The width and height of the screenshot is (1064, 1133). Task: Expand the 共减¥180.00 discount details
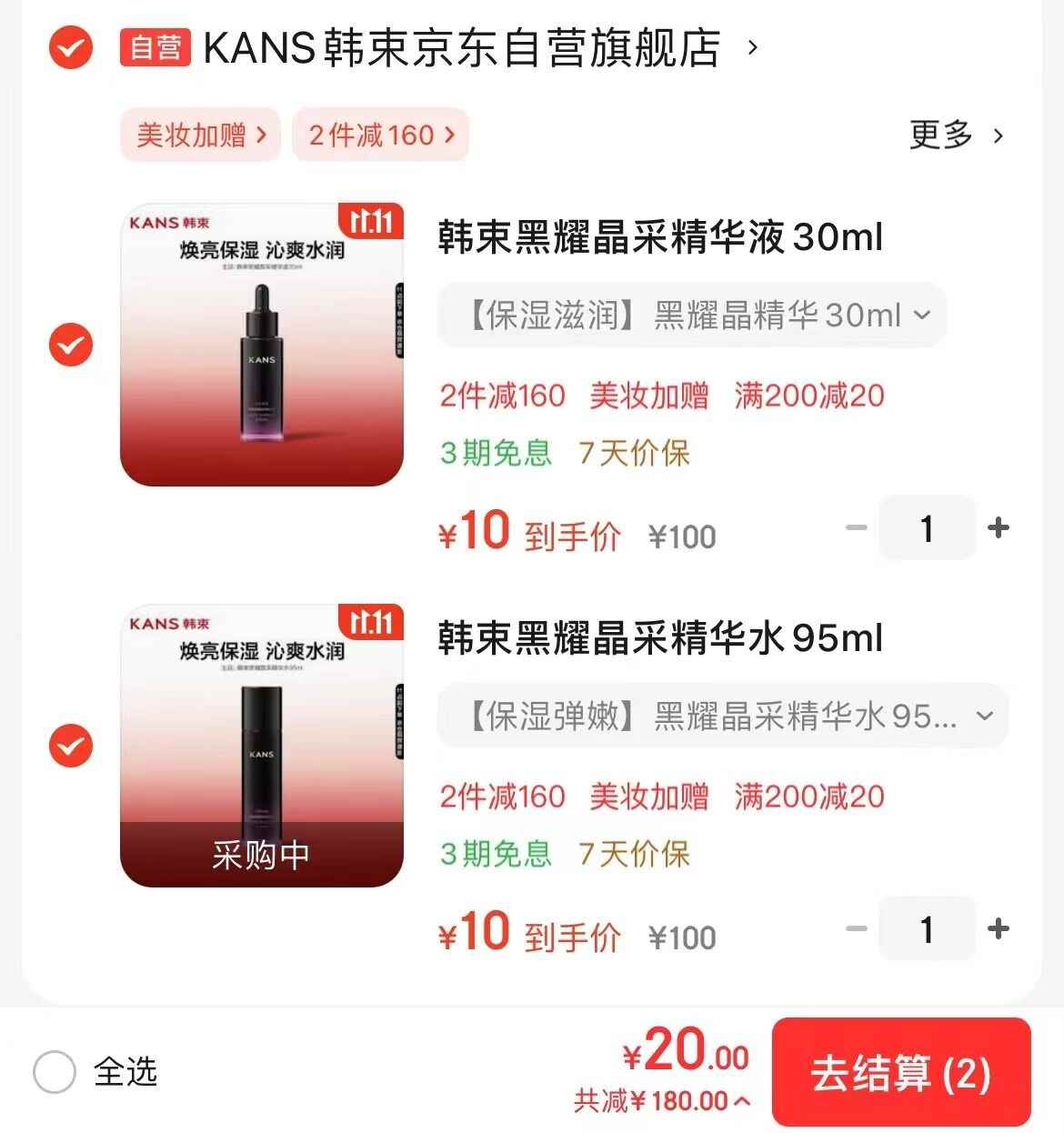662,1102
